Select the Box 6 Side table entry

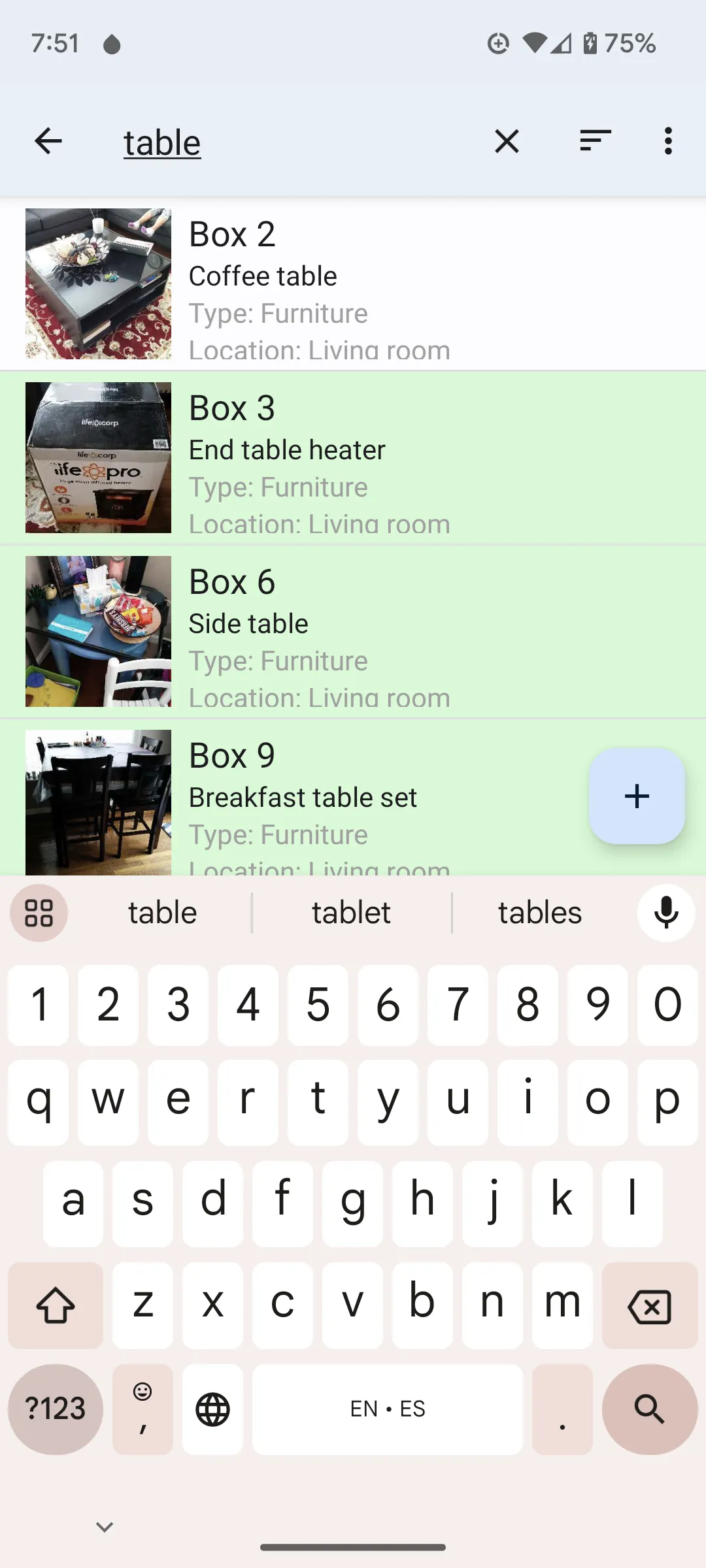pyautogui.click(x=353, y=632)
